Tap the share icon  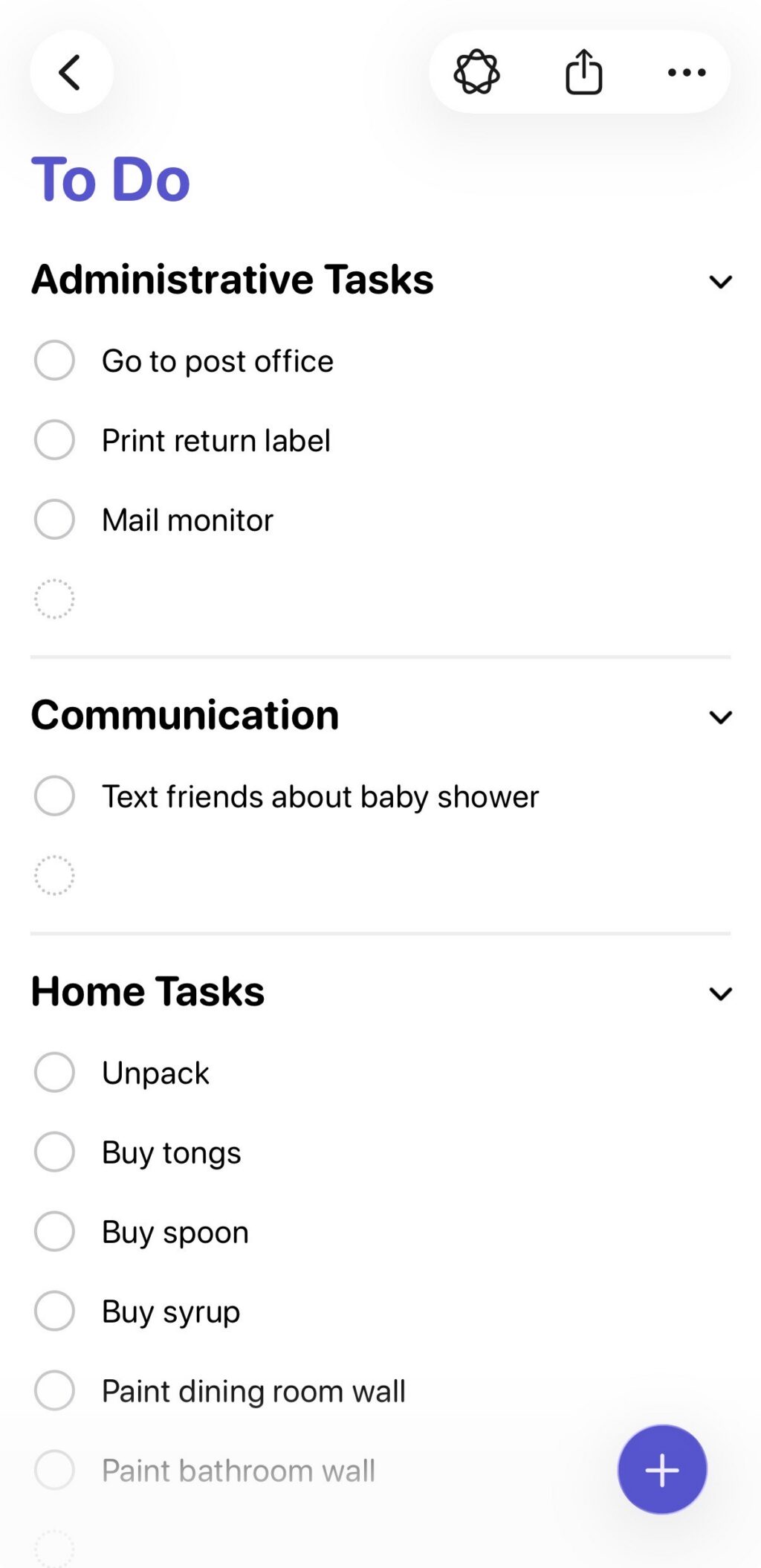pos(583,72)
